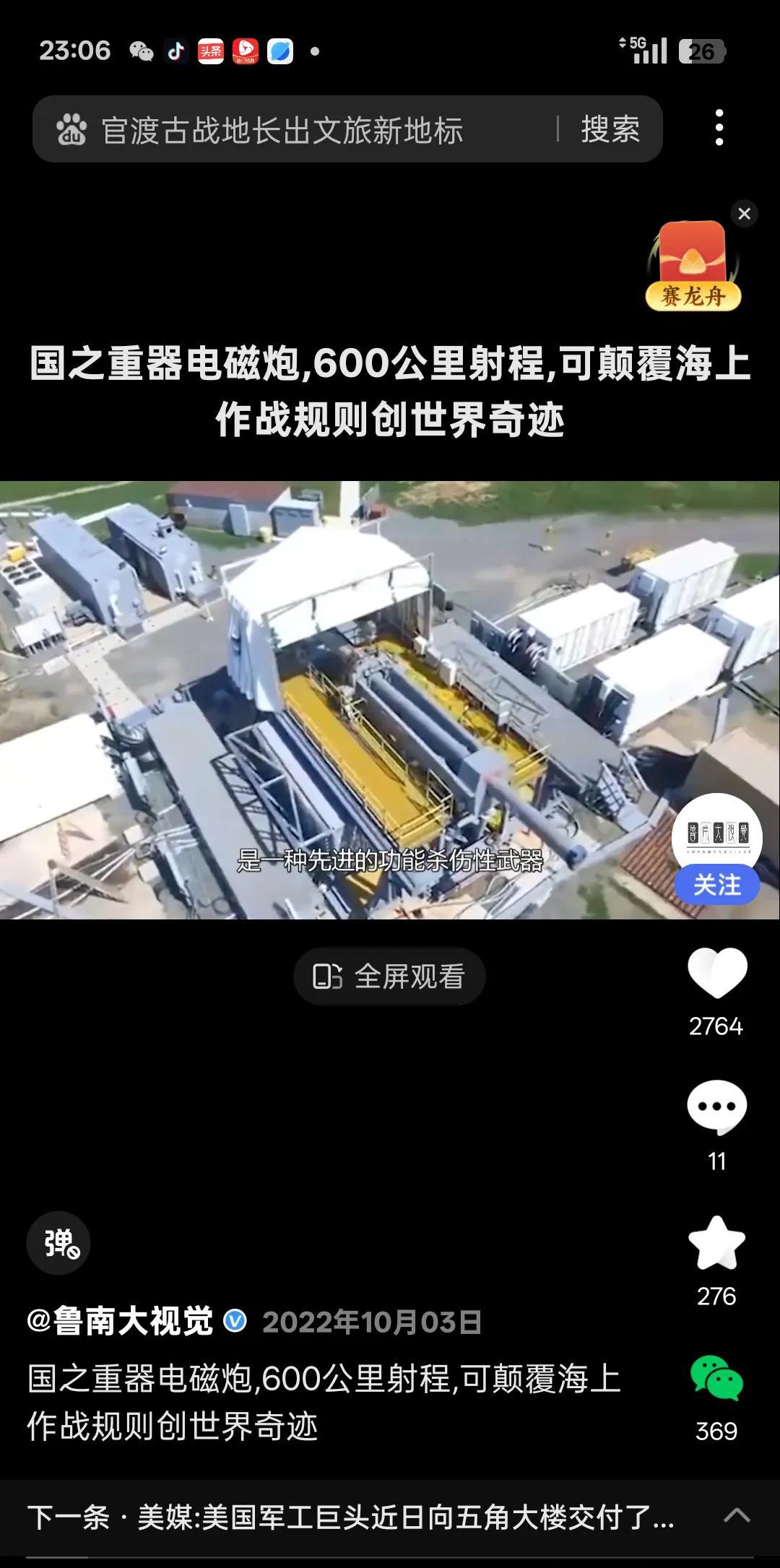Expand the 下一条 next video bar
The height and width of the screenshot is (1568, 780).
point(390,1517)
